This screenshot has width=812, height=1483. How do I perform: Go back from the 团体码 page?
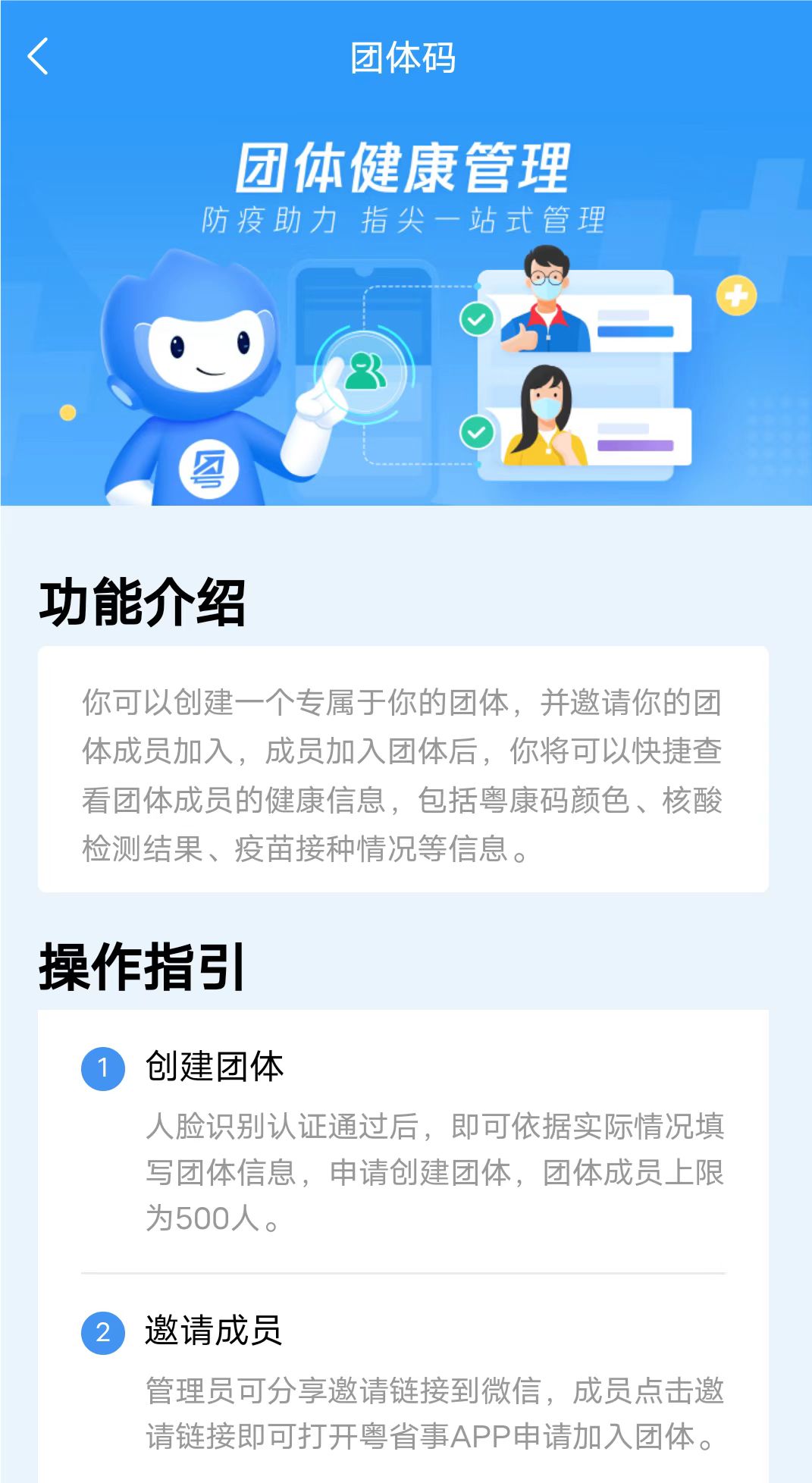(38, 57)
